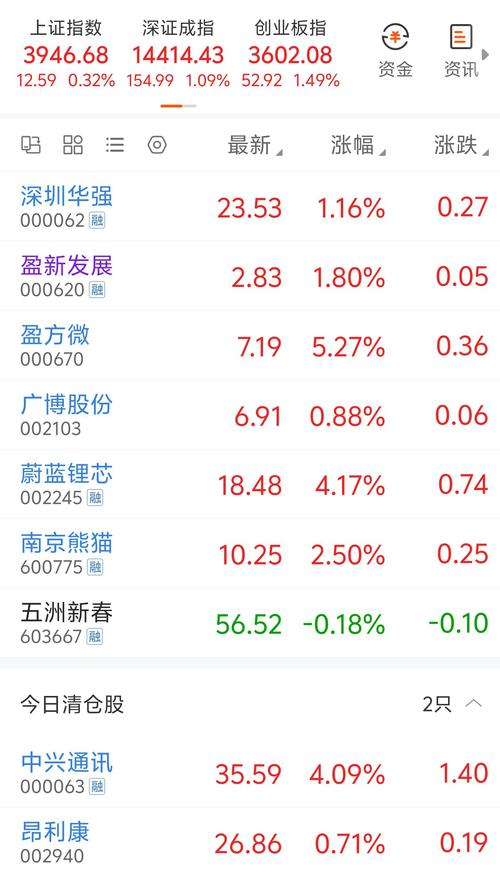Open the 资讯 news icon
This screenshot has width=500, height=876.
click(x=461, y=51)
